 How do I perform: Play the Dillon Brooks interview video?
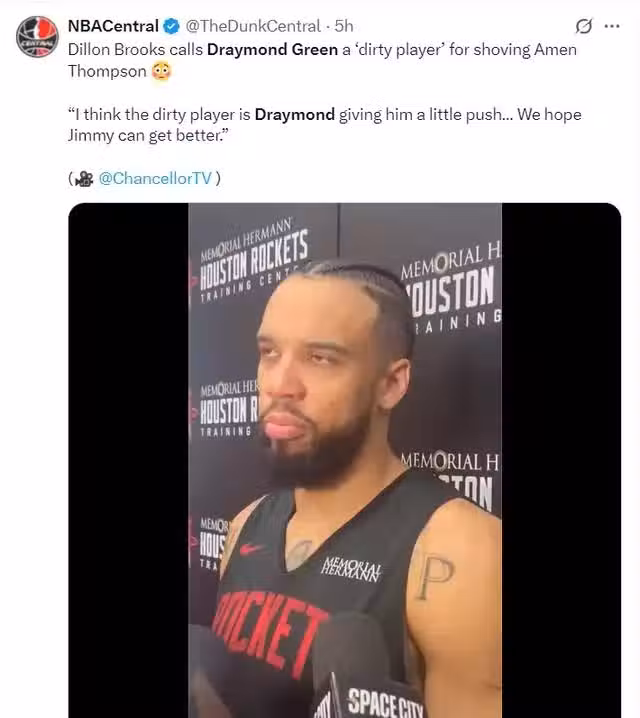345,460
